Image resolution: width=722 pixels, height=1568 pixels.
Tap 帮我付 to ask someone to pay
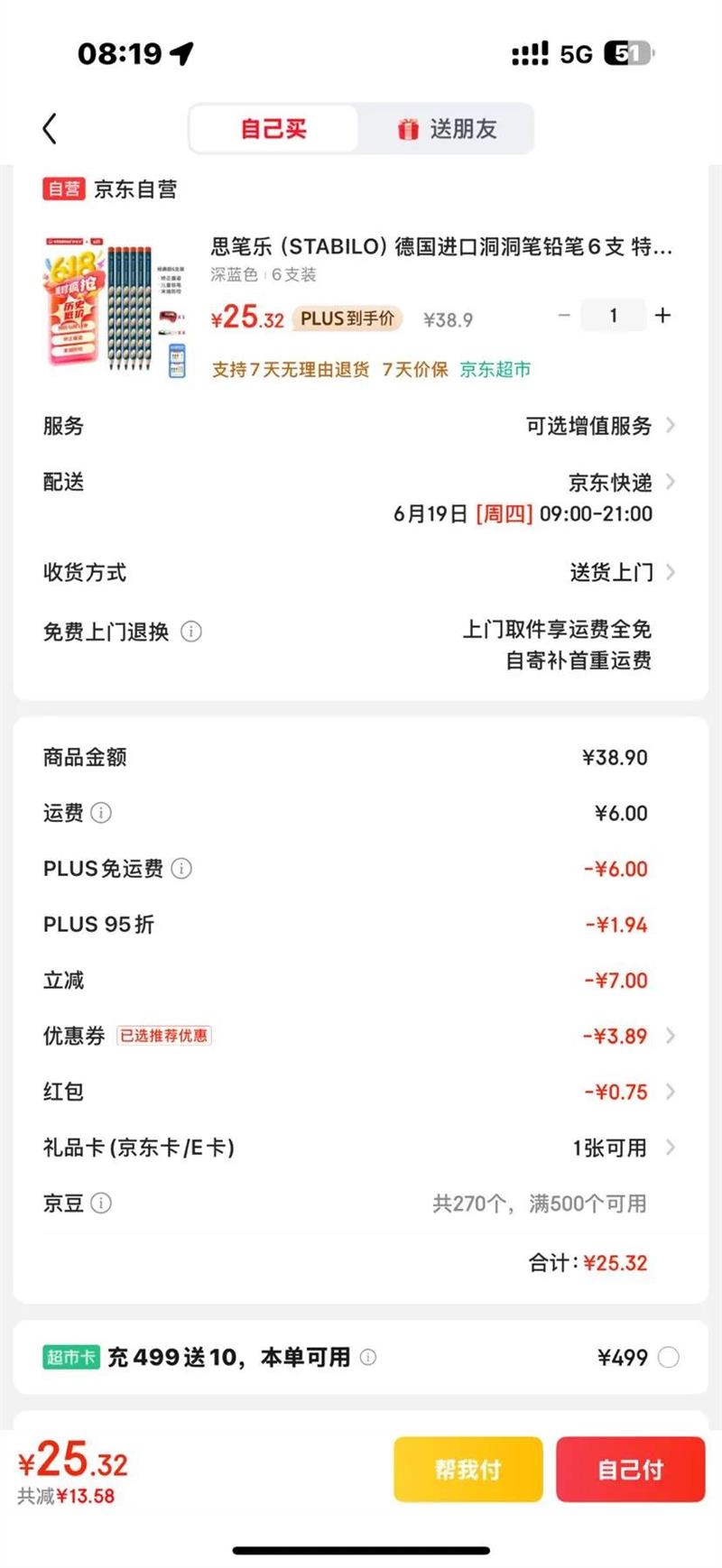[467, 1470]
